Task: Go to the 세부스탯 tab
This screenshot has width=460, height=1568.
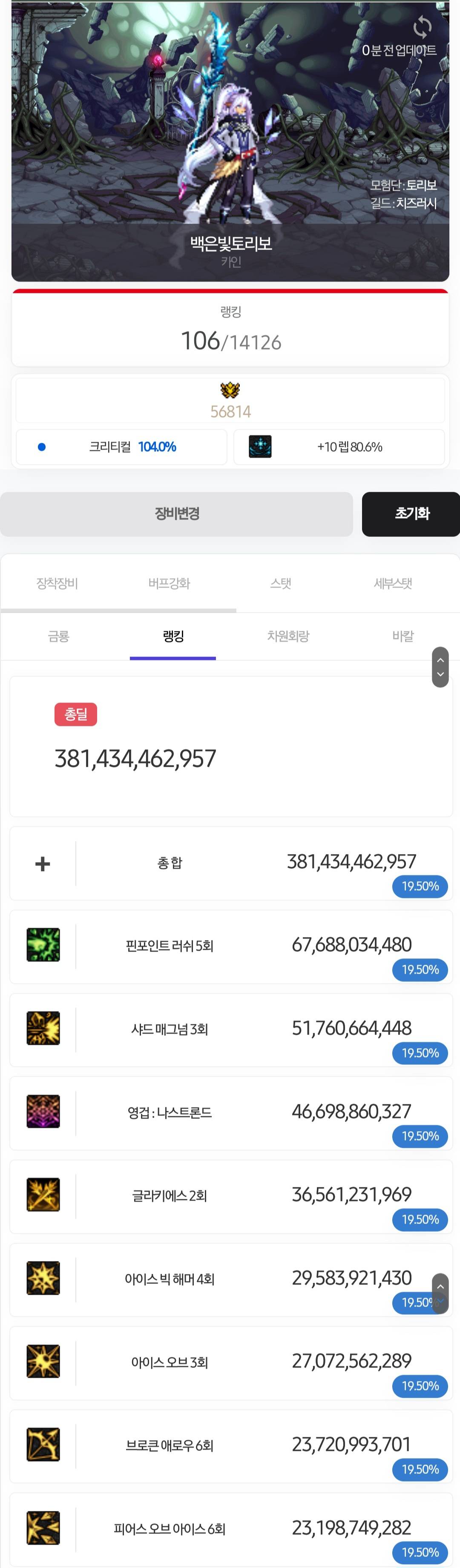Action: click(393, 583)
